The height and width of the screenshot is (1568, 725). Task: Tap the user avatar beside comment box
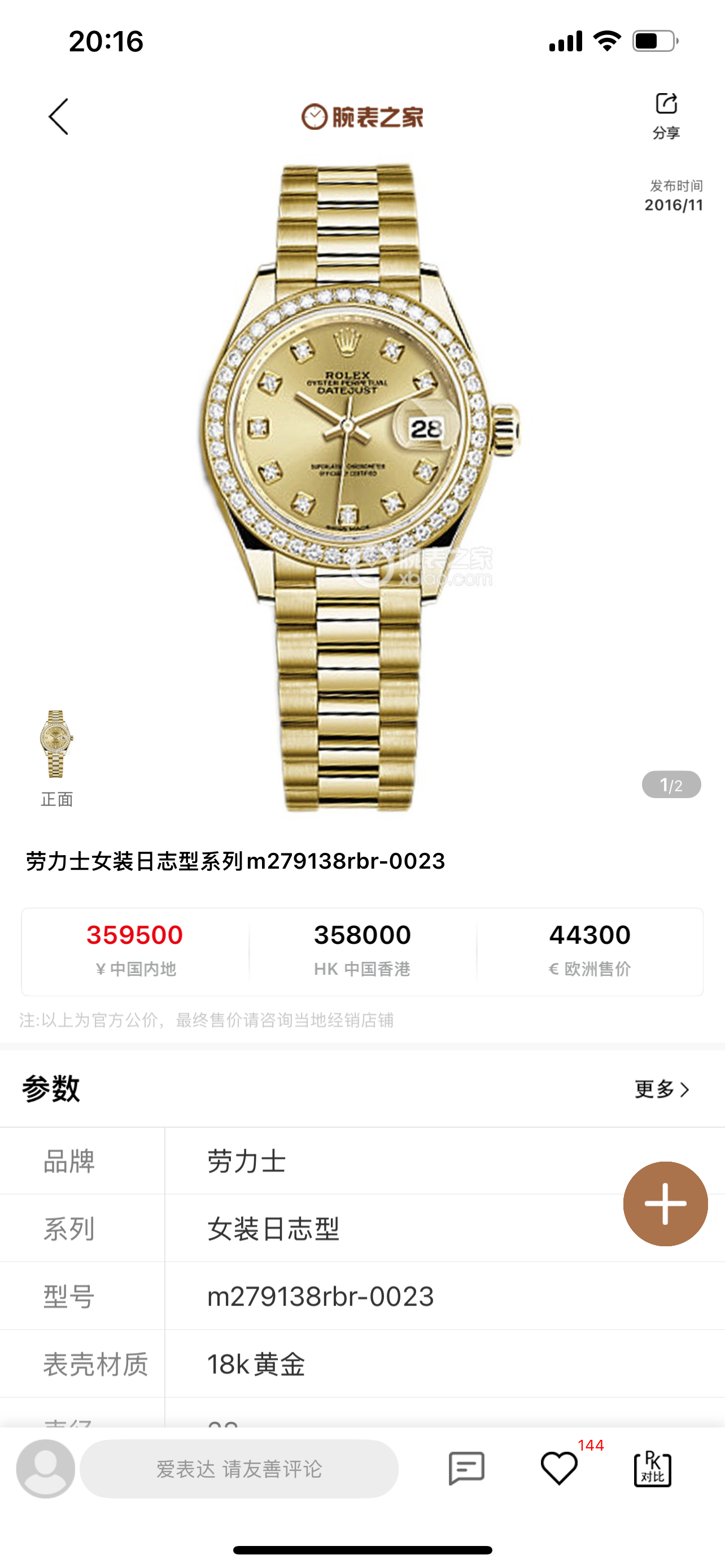pyautogui.click(x=46, y=1468)
